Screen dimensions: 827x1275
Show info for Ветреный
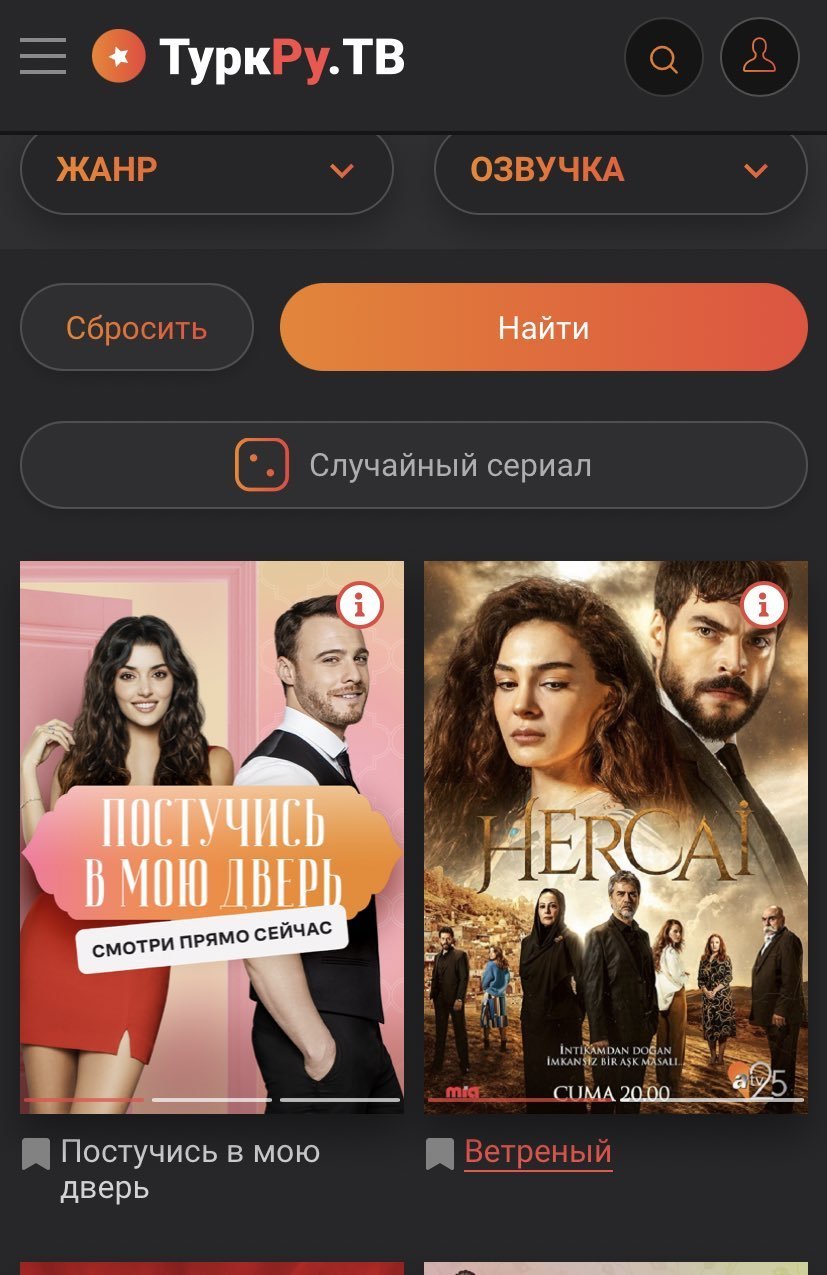[764, 604]
